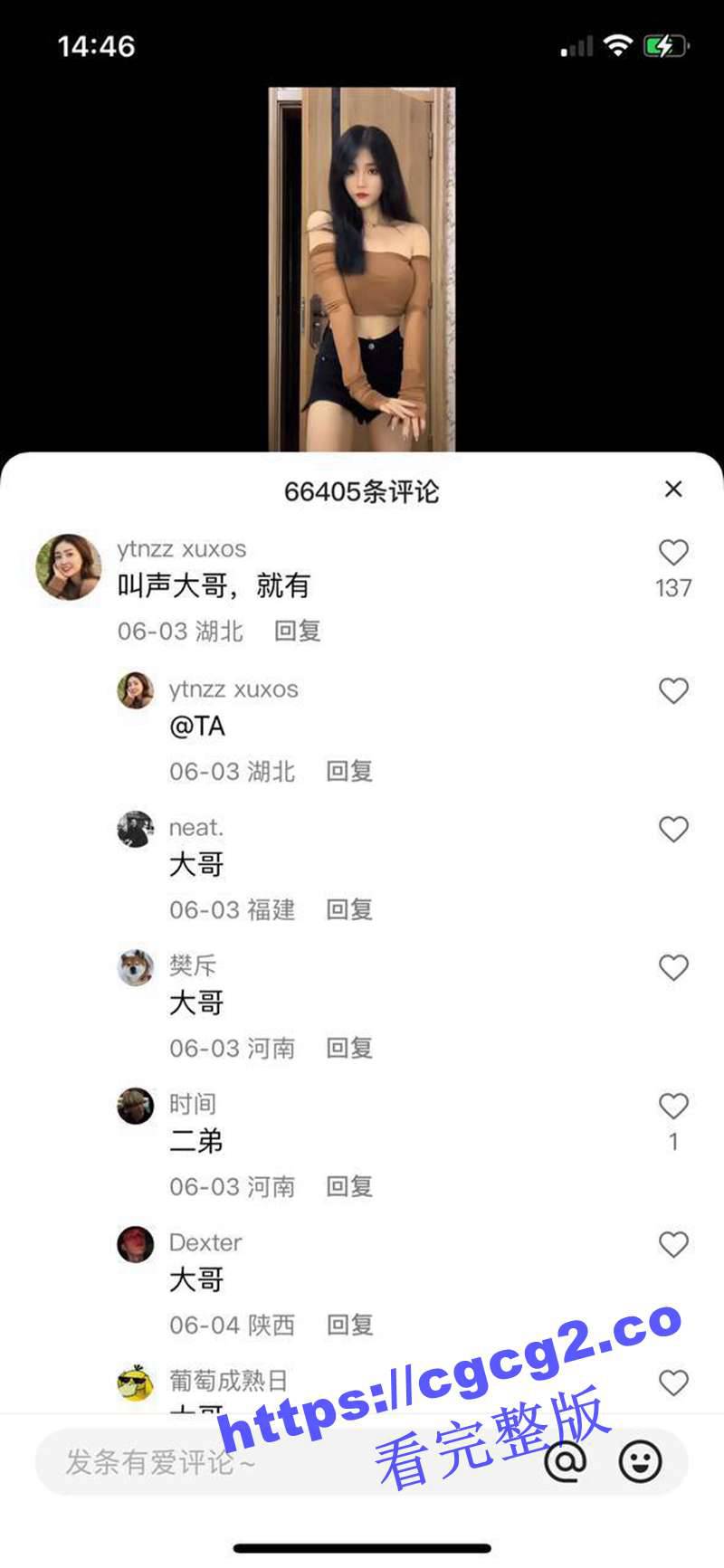
Task: Open the emoji picker
Action: (x=640, y=1461)
